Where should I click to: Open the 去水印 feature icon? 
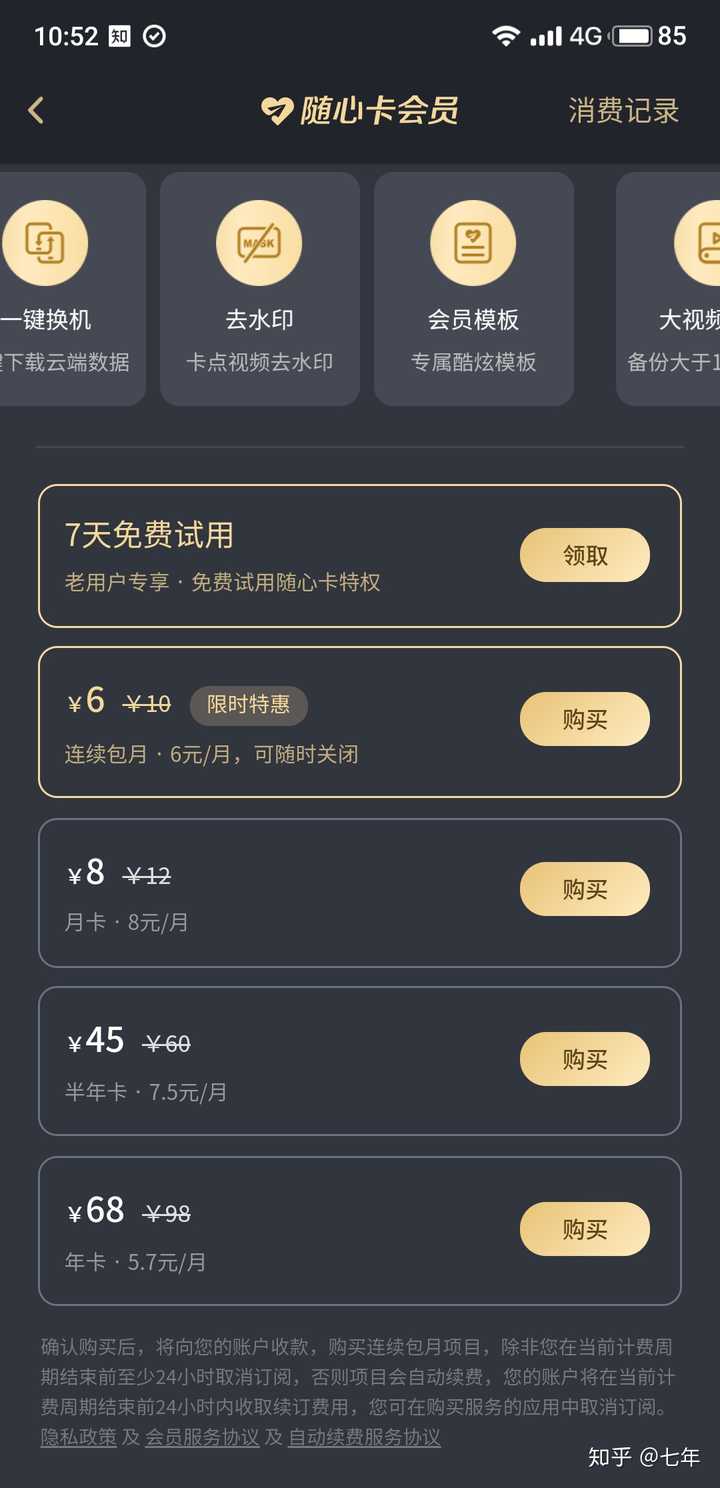pos(259,242)
